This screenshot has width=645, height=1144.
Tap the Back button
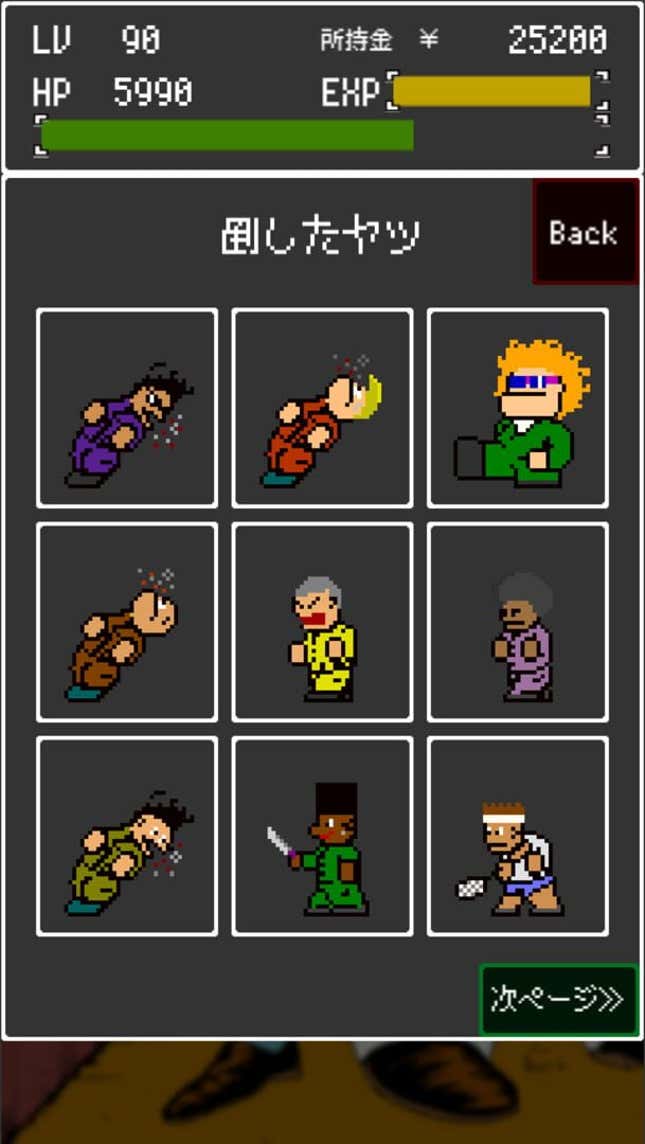[x=585, y=232]
